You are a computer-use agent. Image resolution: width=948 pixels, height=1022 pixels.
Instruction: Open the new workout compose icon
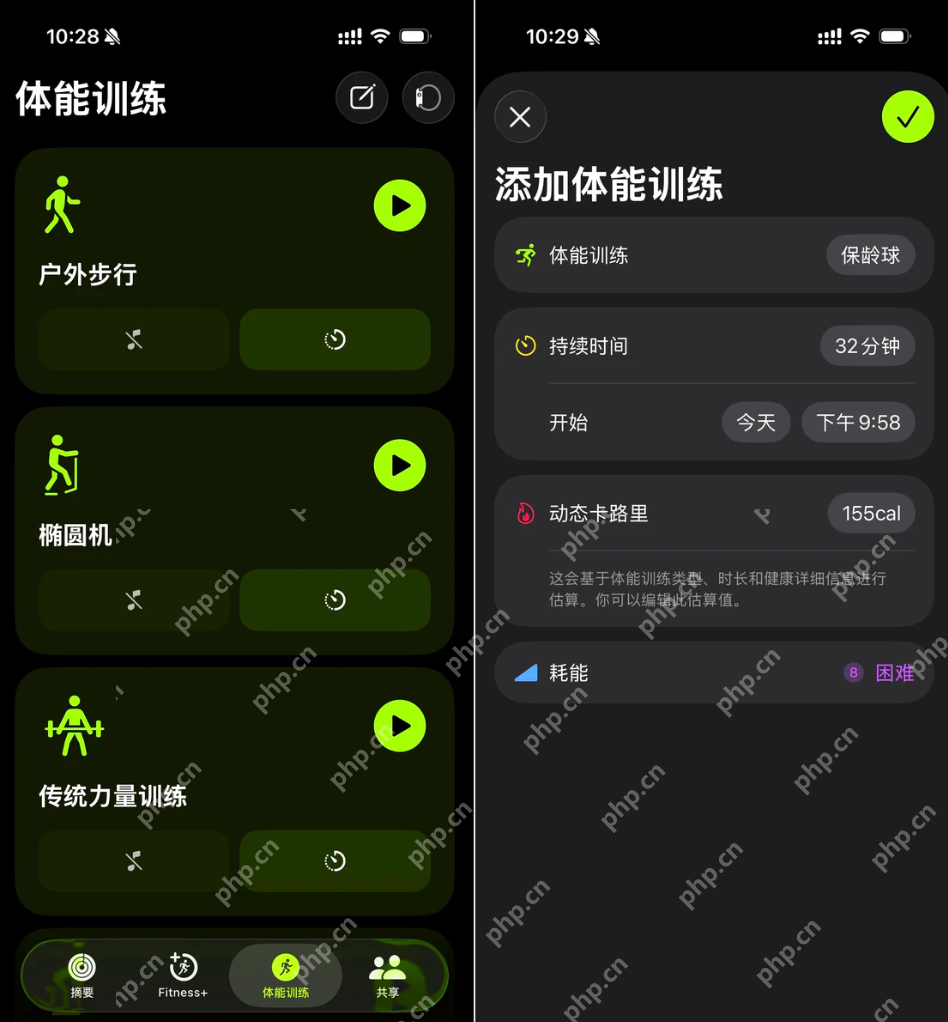pos(361,97)
